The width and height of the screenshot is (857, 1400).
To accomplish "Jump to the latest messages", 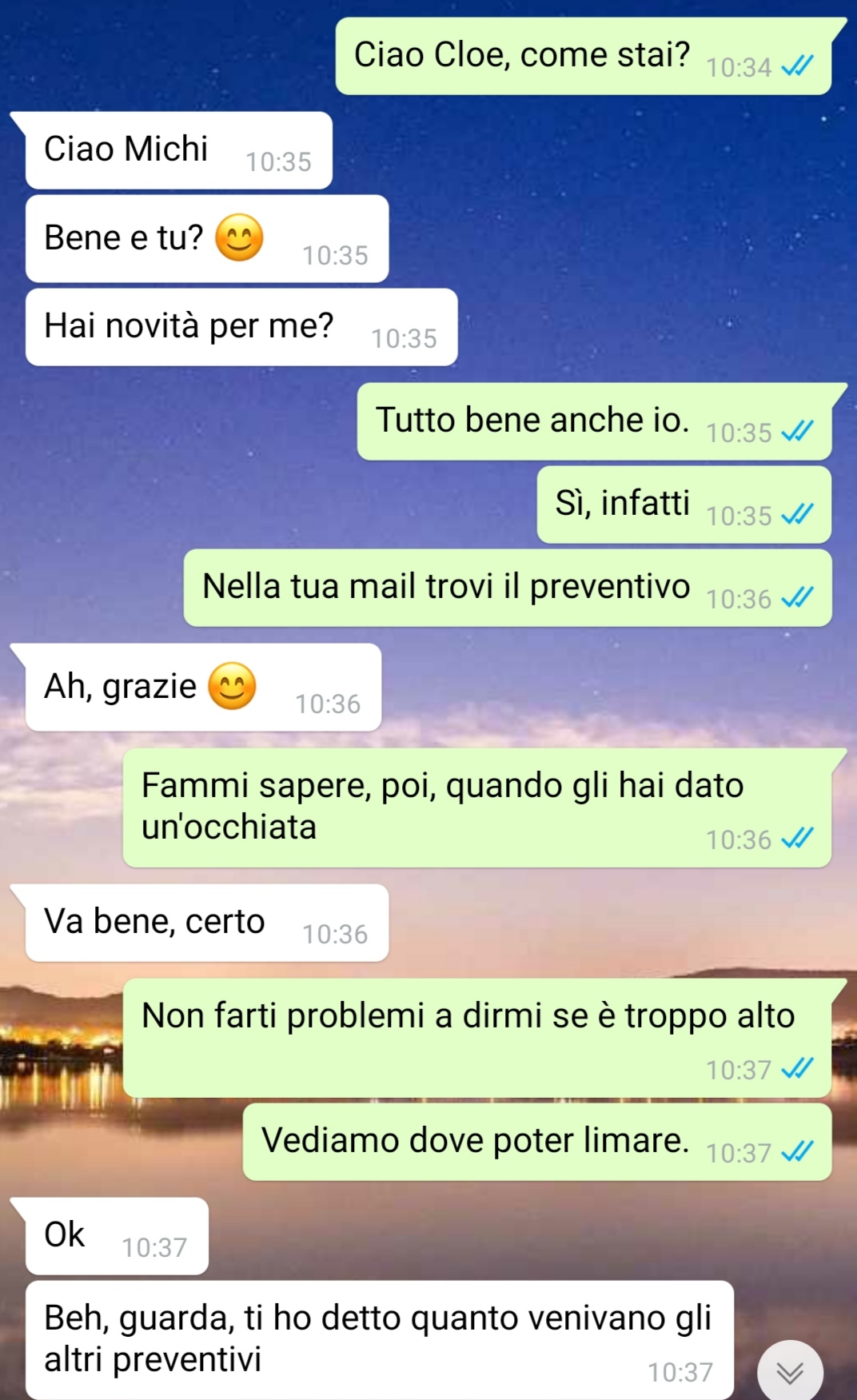I will pyautogui.click(x=790, y=1372).
